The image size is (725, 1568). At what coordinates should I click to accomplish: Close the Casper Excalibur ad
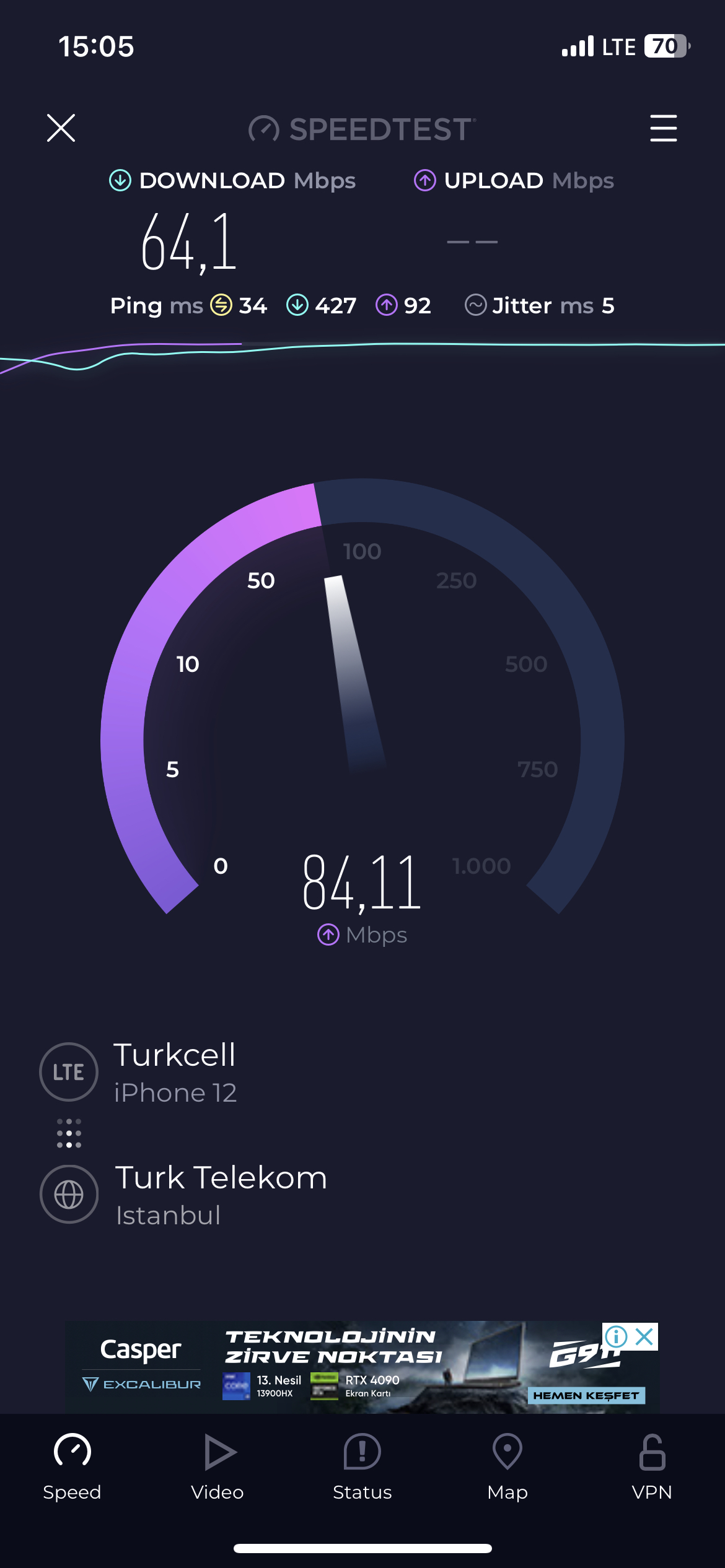pos(644,1336)
